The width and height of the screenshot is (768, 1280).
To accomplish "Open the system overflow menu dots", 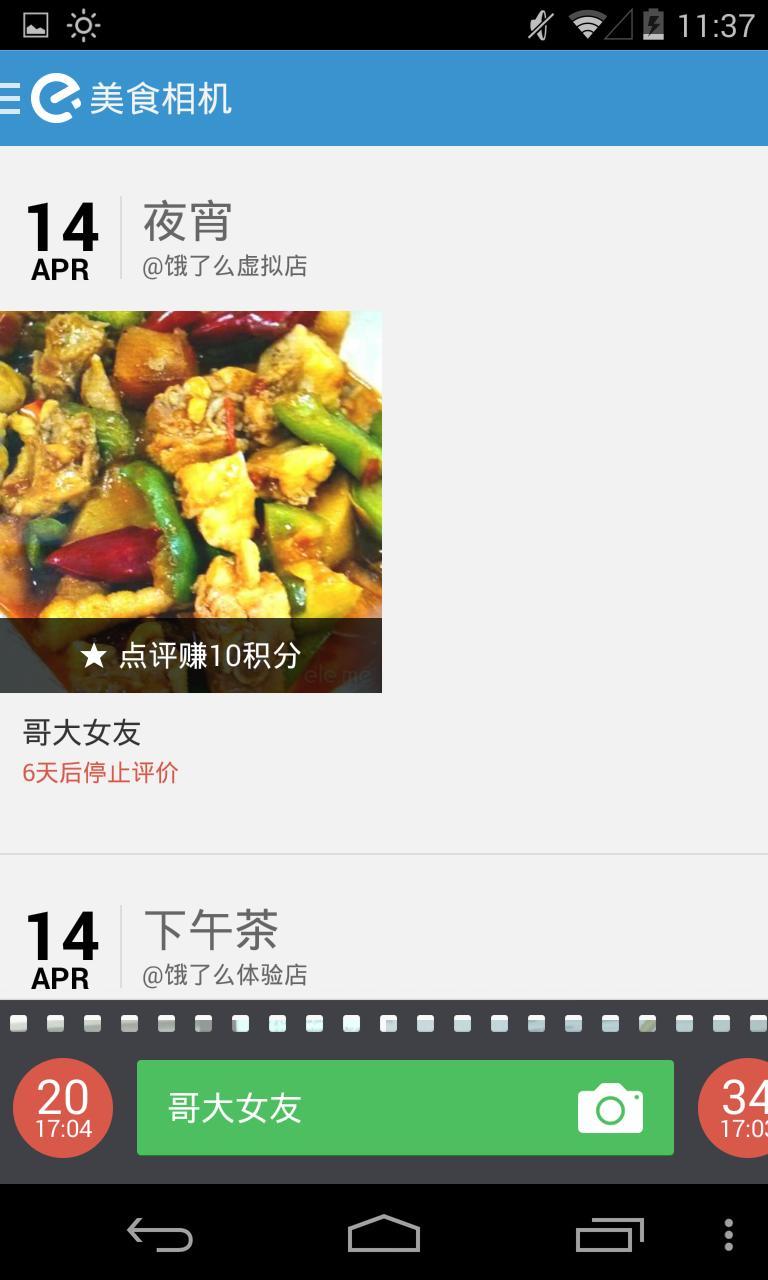I will coord(729,1235).
